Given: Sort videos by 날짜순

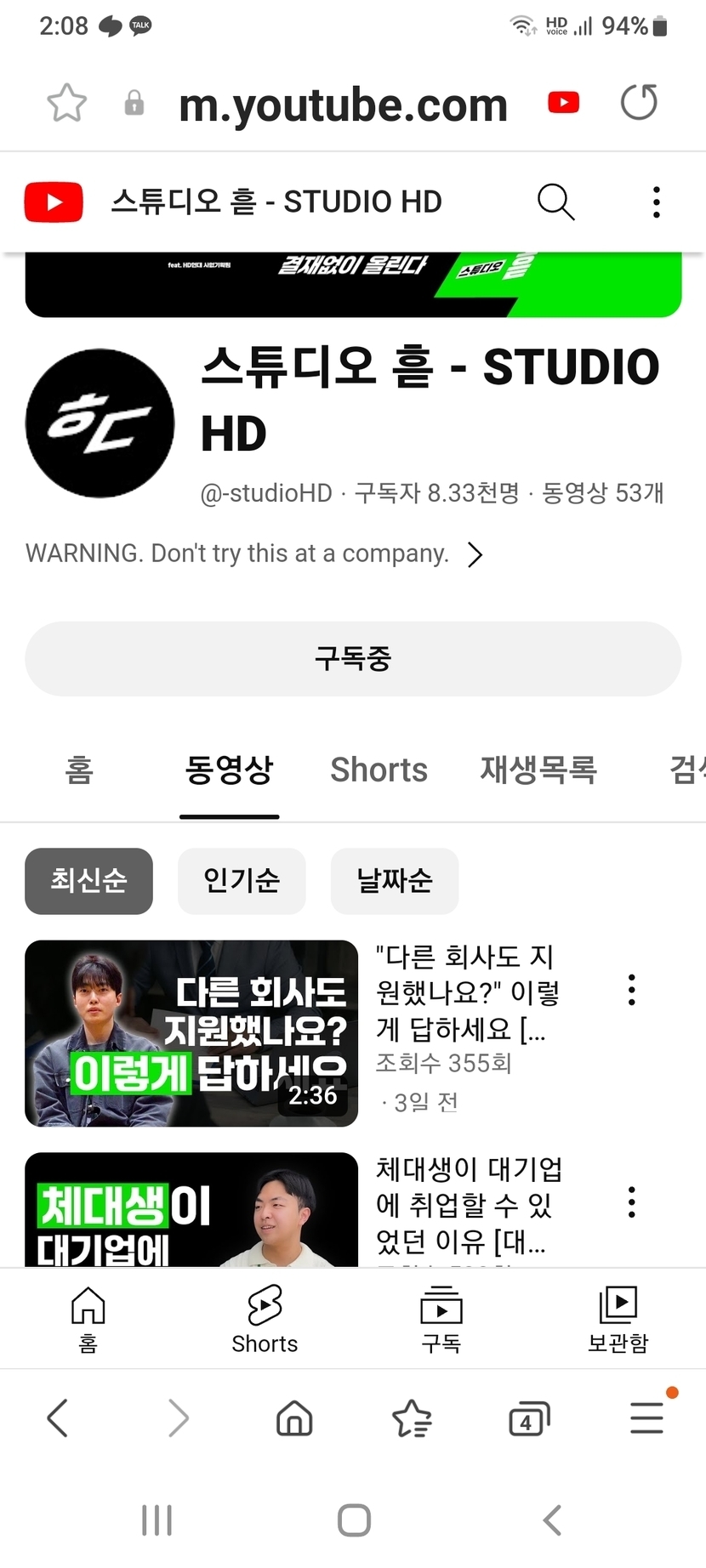Looking at the screenshot, I should pyautogui.click(x=395, y=881).
